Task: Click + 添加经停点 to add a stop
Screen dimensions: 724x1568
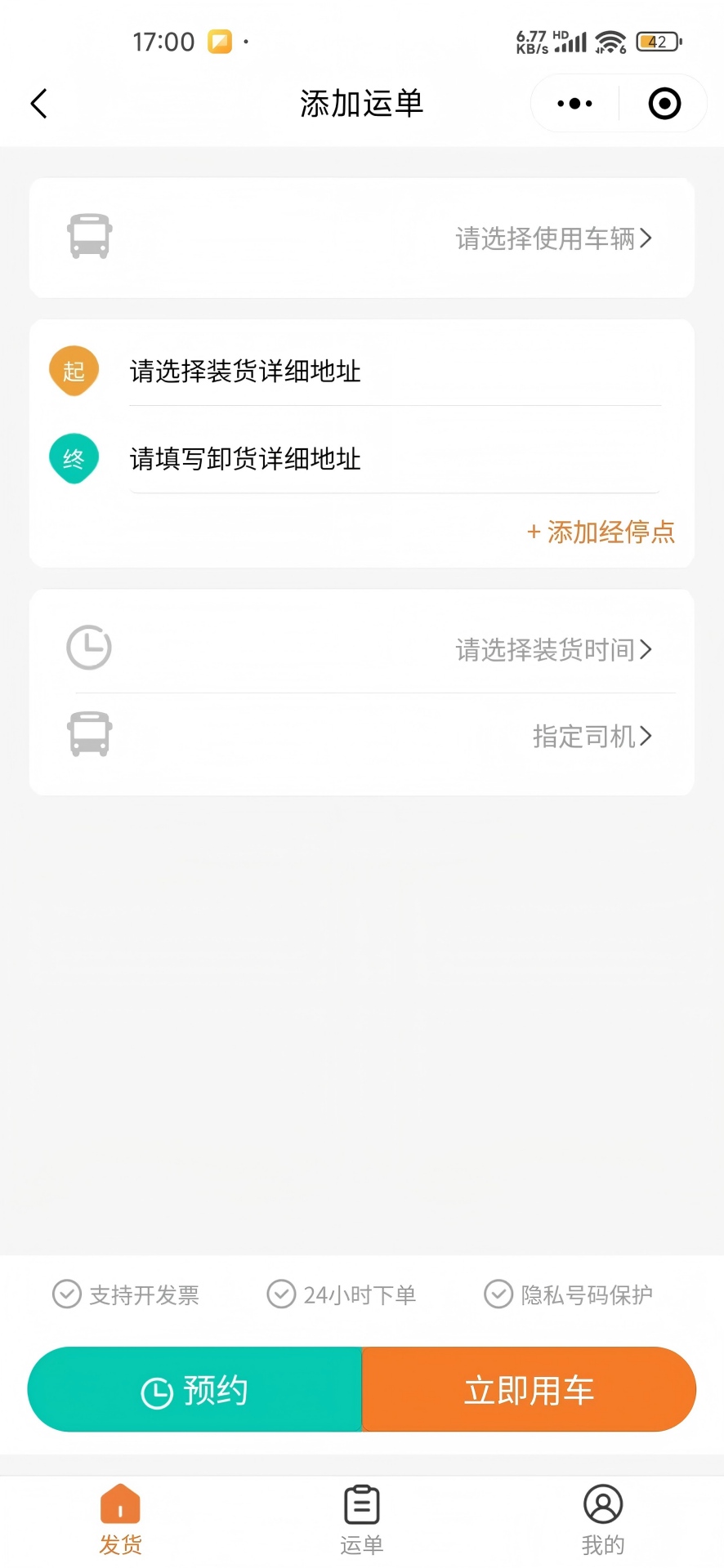Action: click(600, 532)
